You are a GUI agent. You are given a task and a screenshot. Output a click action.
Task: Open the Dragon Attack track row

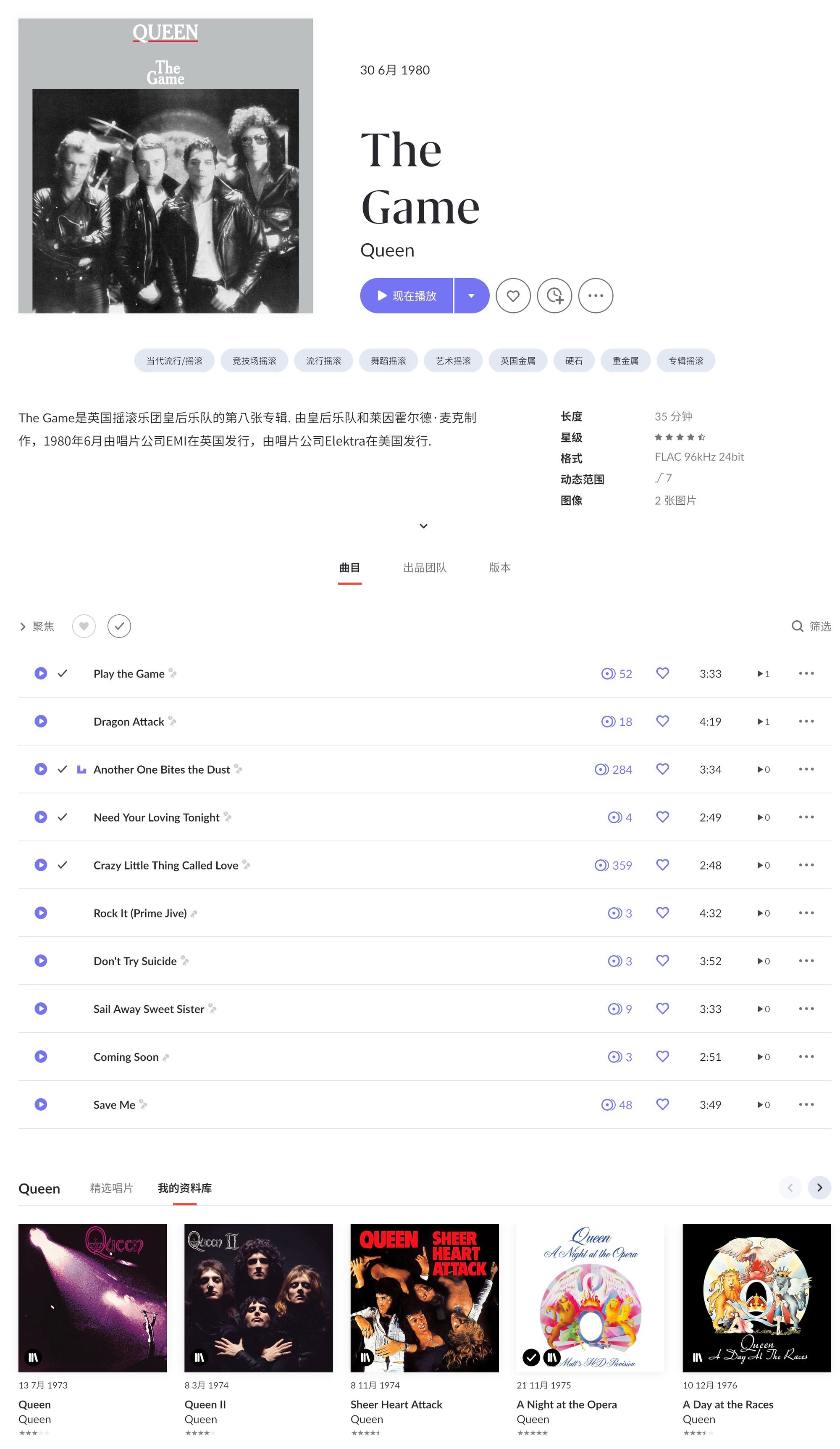coord(425,721)
